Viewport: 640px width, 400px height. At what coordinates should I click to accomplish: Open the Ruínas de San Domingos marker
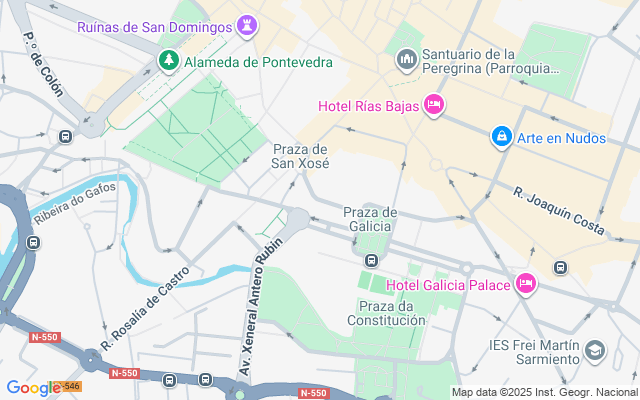coord(247,26)
